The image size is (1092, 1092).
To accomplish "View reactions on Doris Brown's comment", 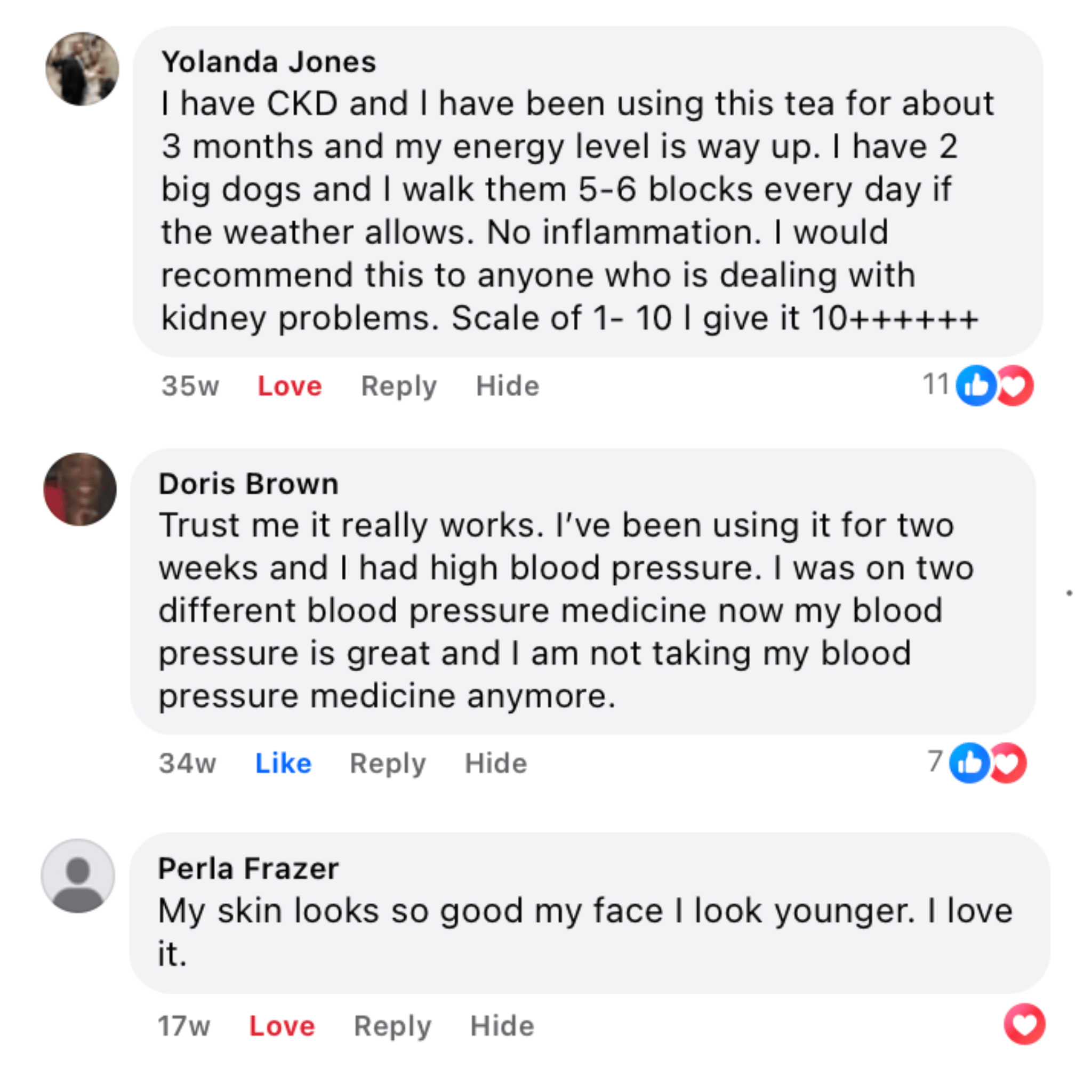I will tap(986, 763).
